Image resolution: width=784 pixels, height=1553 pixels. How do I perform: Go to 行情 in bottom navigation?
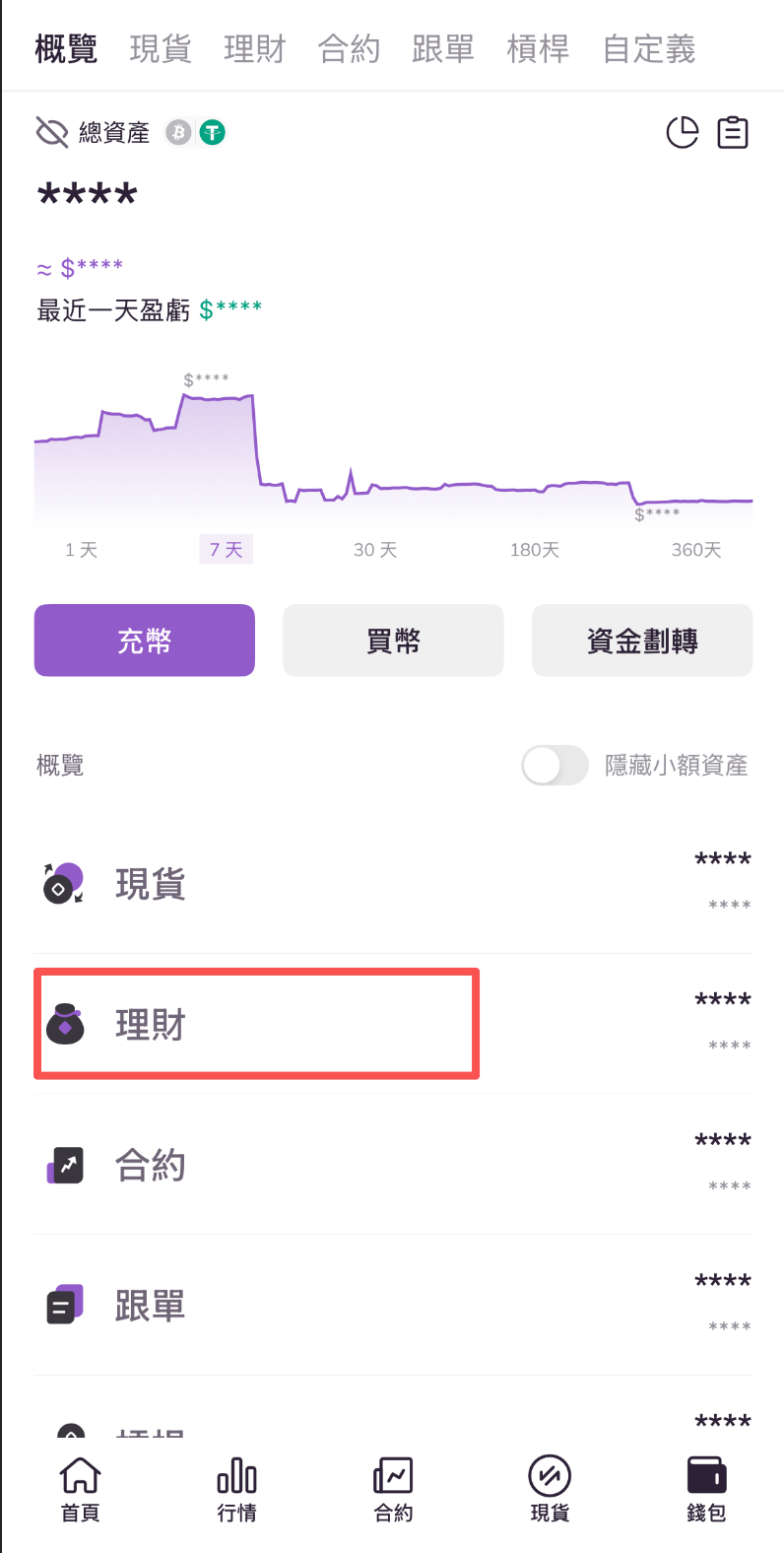pos(236,1489)
